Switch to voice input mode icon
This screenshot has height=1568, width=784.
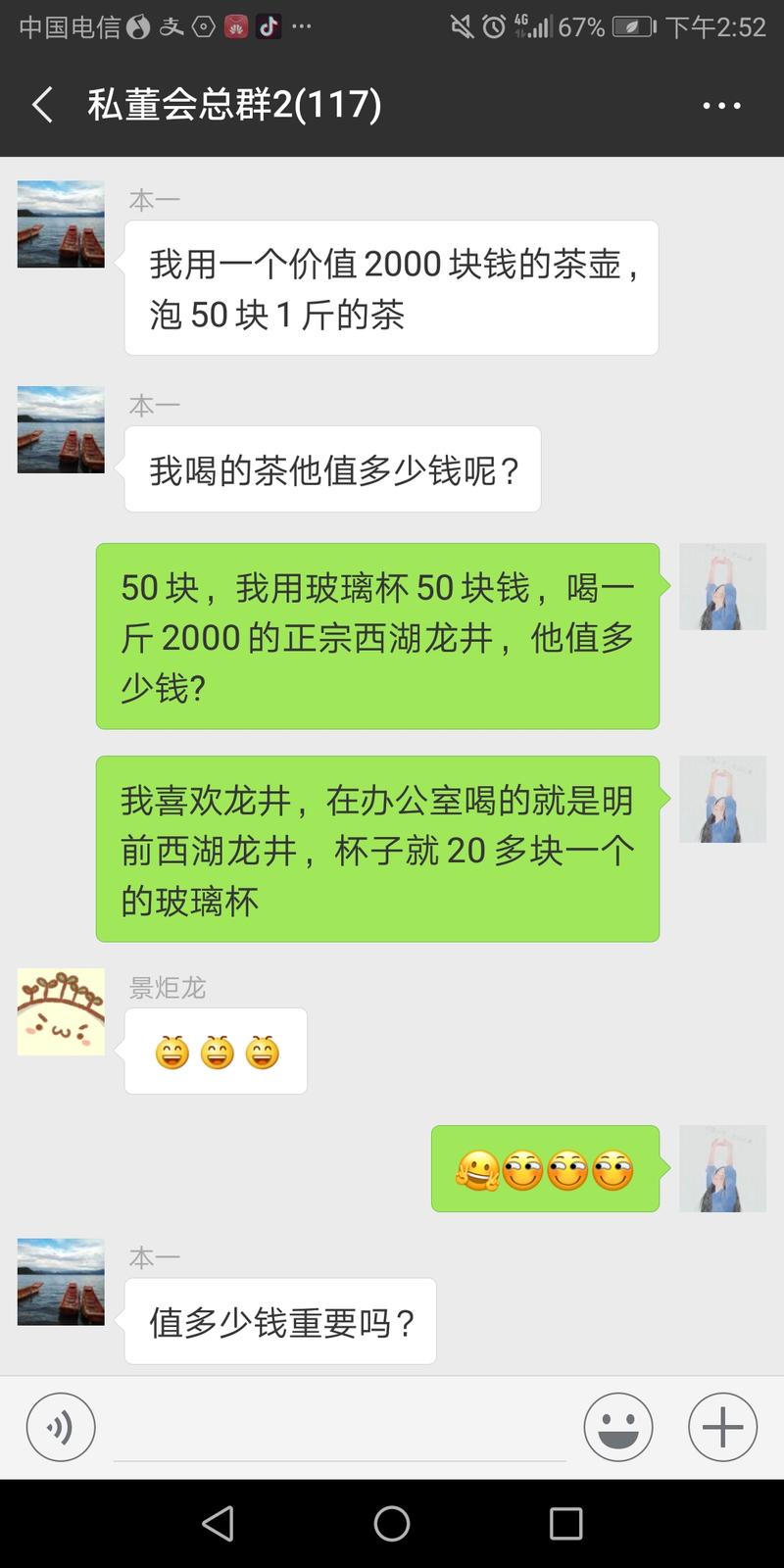60,1427
